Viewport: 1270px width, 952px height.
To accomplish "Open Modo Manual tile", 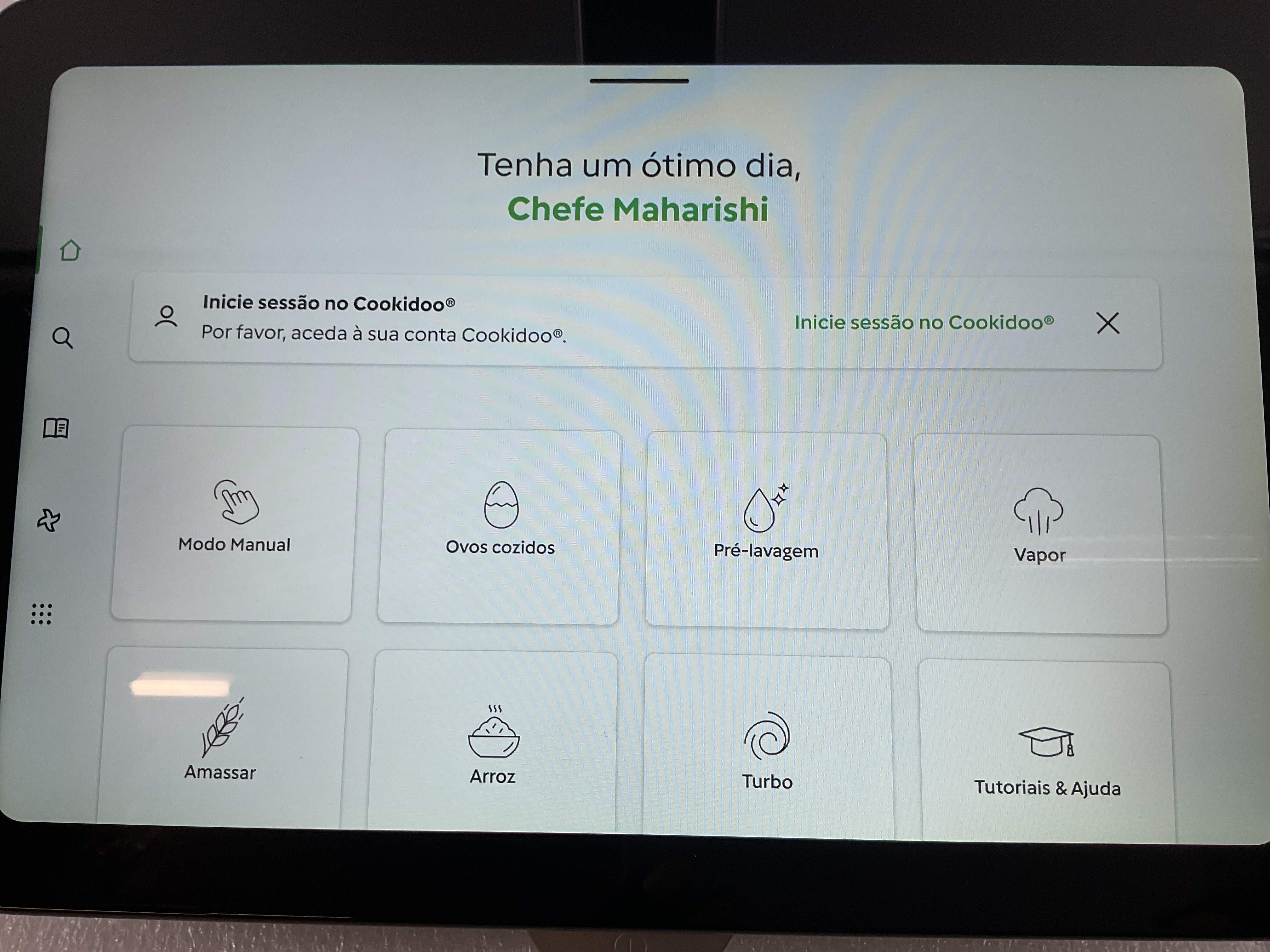I will 234,523.
